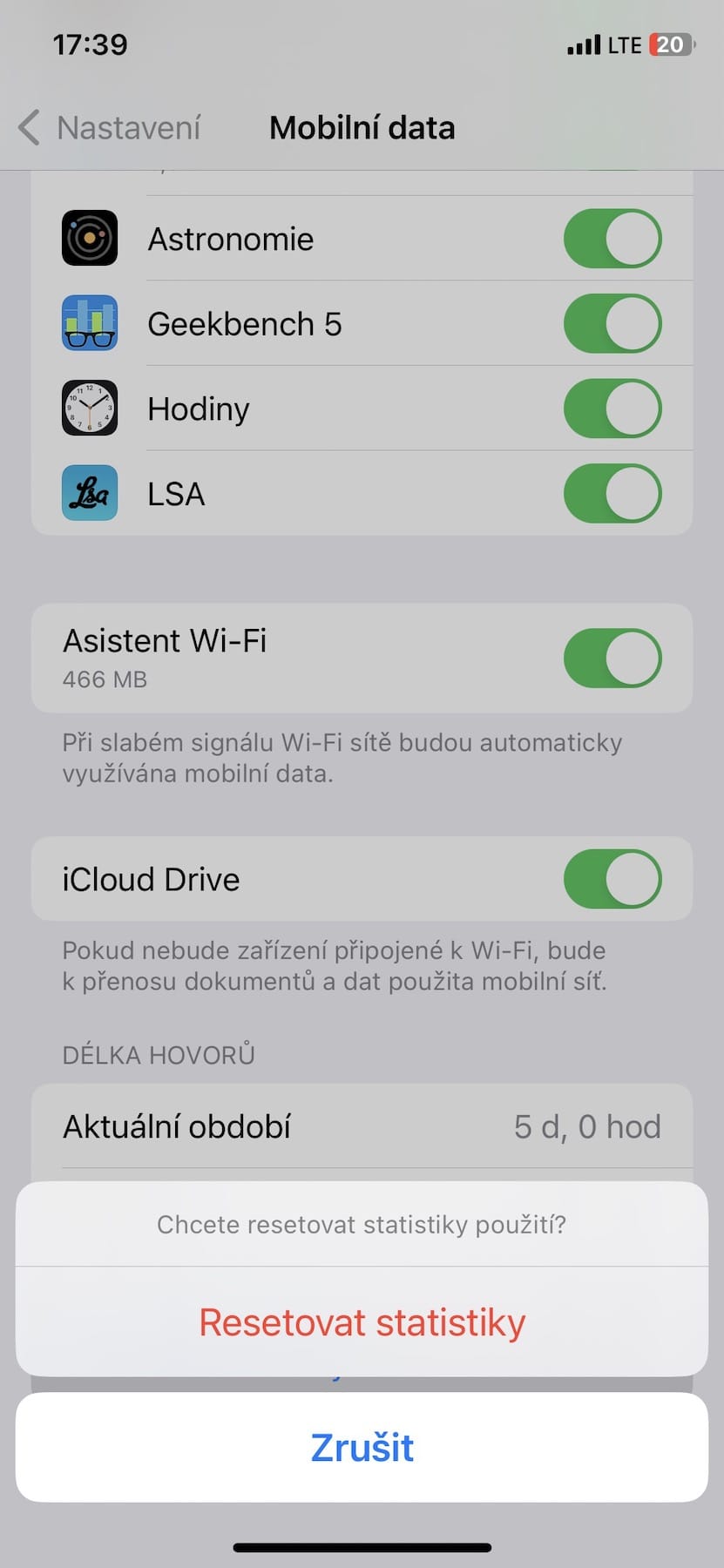Toggle mobile data for Hodiny

click(x=612, y=409)
